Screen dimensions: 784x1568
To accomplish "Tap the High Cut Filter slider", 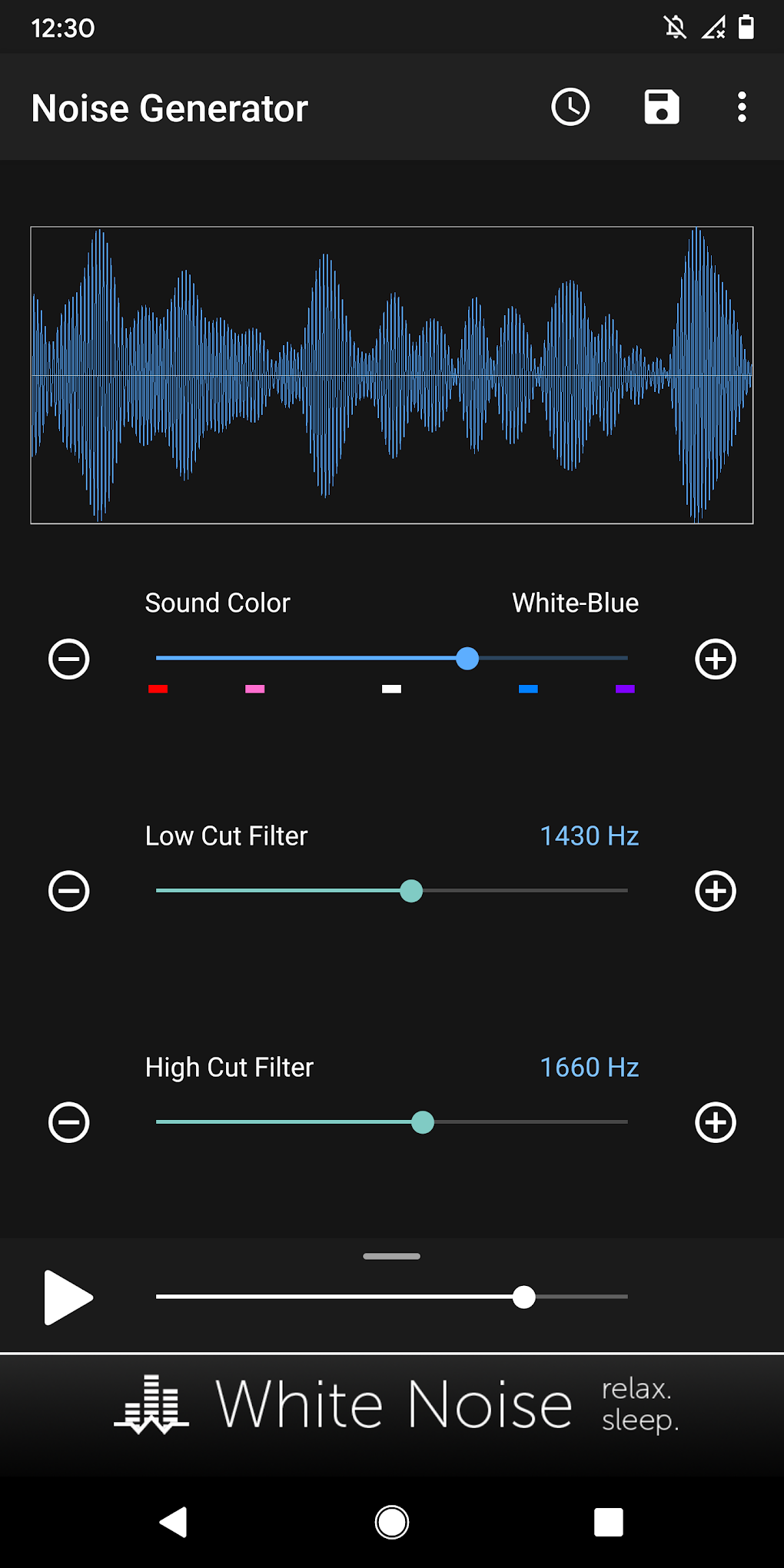I will [392, 1122].
